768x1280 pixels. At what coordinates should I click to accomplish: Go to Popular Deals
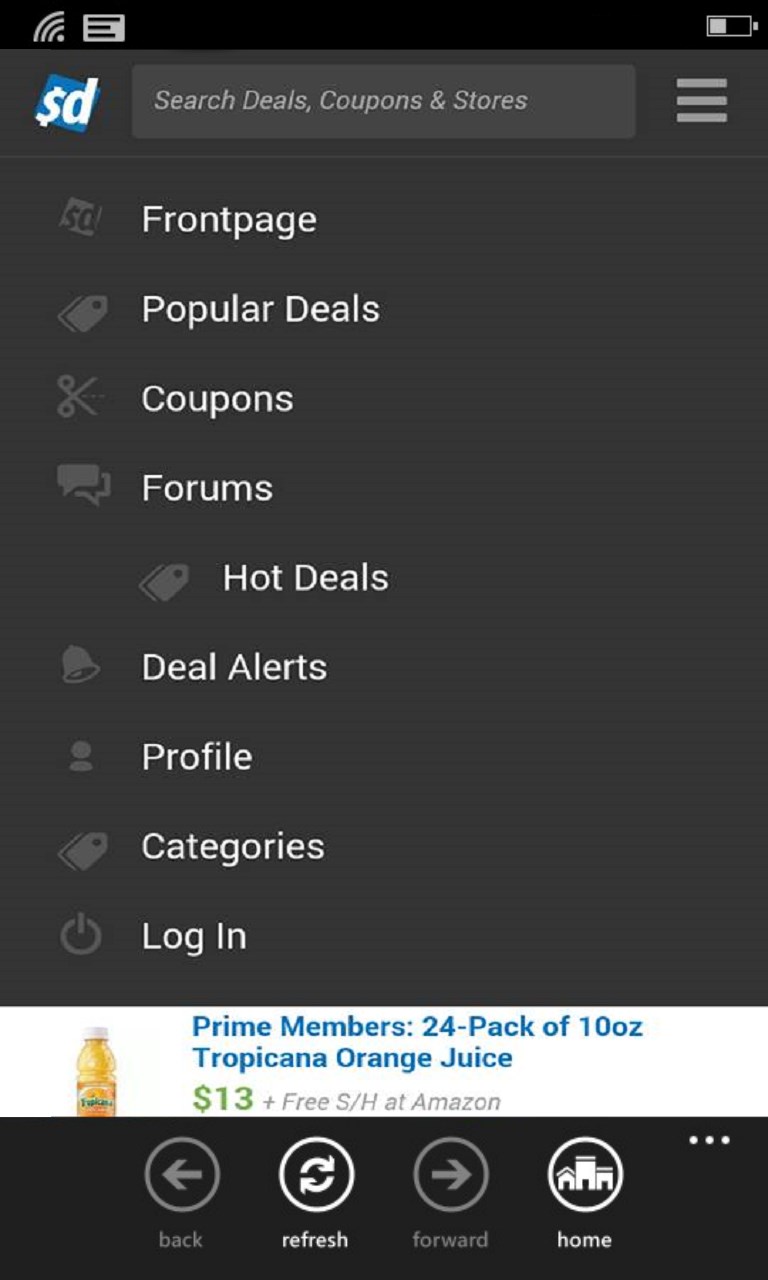tap(260, 310)
